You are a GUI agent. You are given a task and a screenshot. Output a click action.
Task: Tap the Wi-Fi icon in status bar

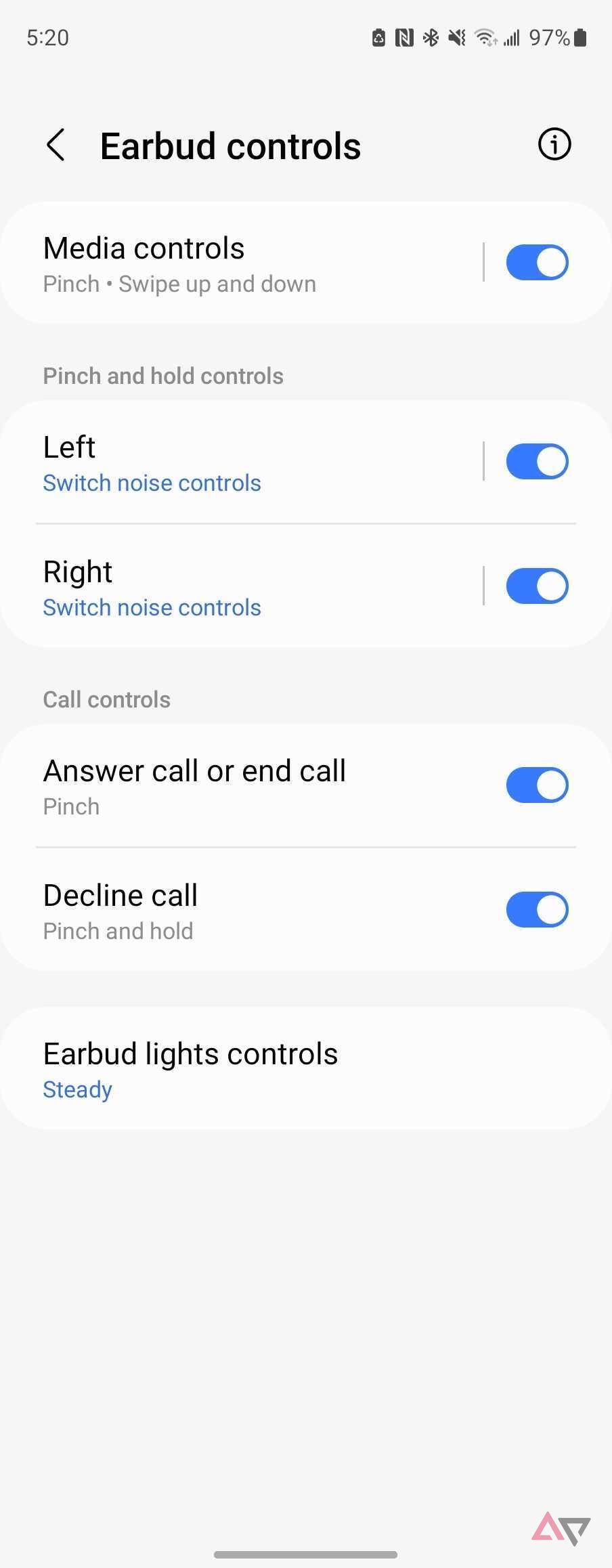(x=485, y=37)
